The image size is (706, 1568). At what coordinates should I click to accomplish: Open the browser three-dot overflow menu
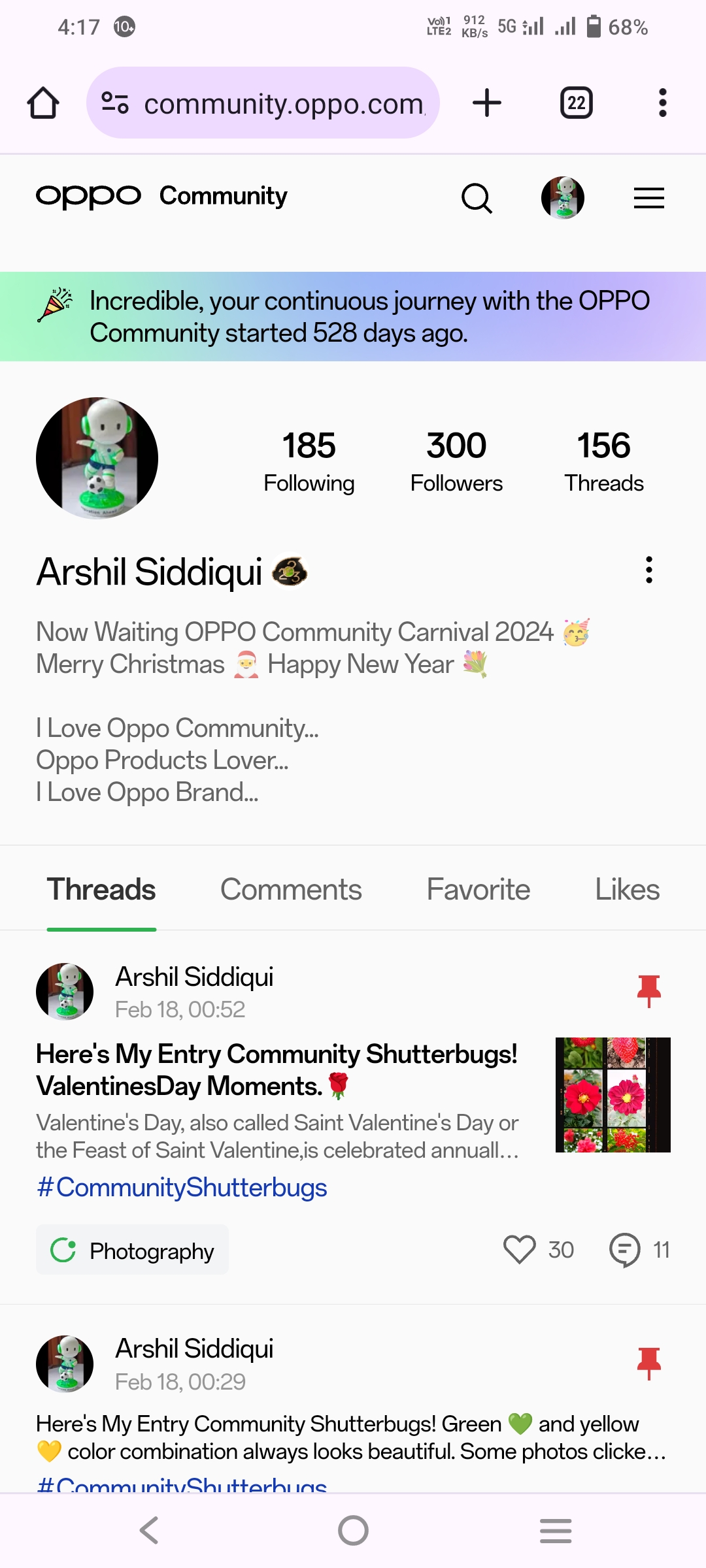tap(662, 102)
